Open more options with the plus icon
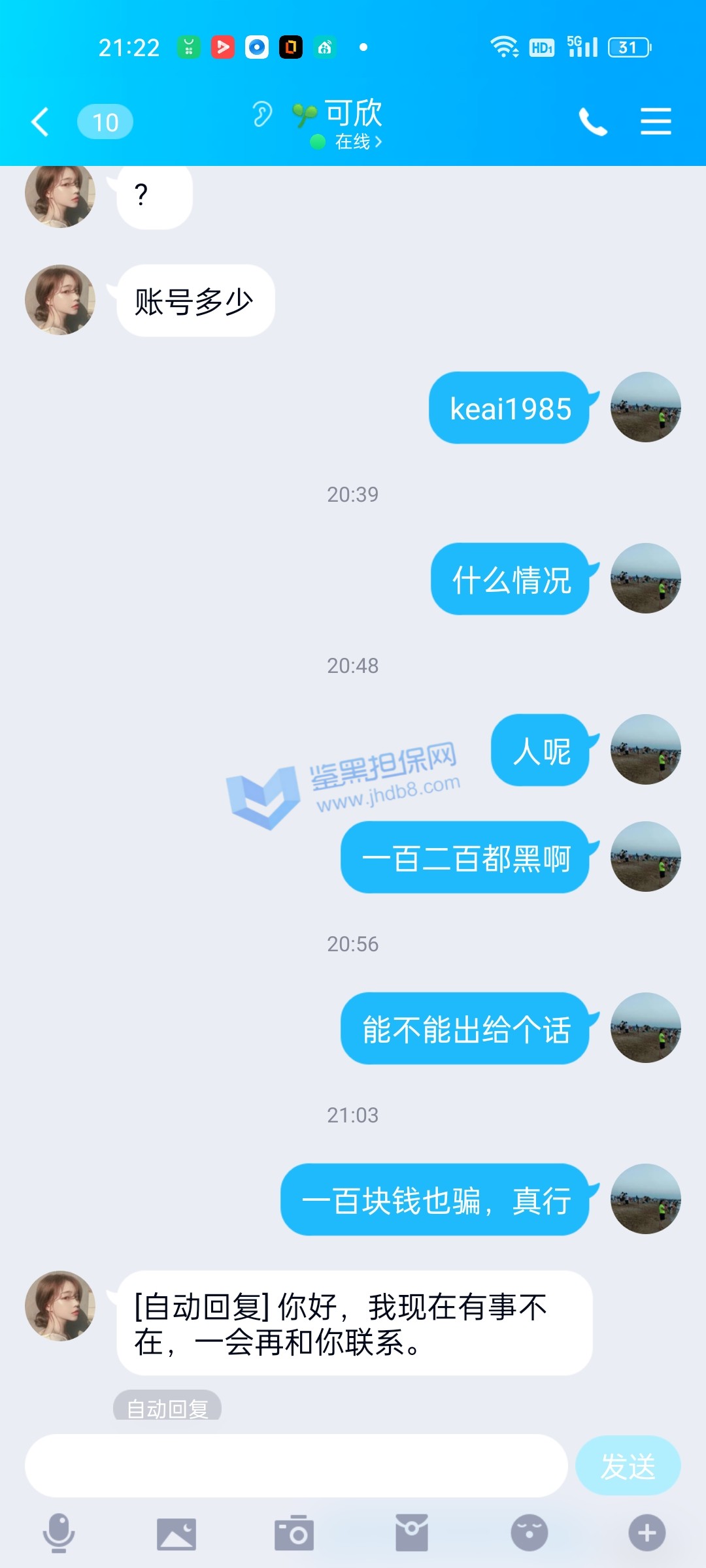The height and width of the screenshot is (1568, 706). pyautogui.click(x=647, y=1533)
